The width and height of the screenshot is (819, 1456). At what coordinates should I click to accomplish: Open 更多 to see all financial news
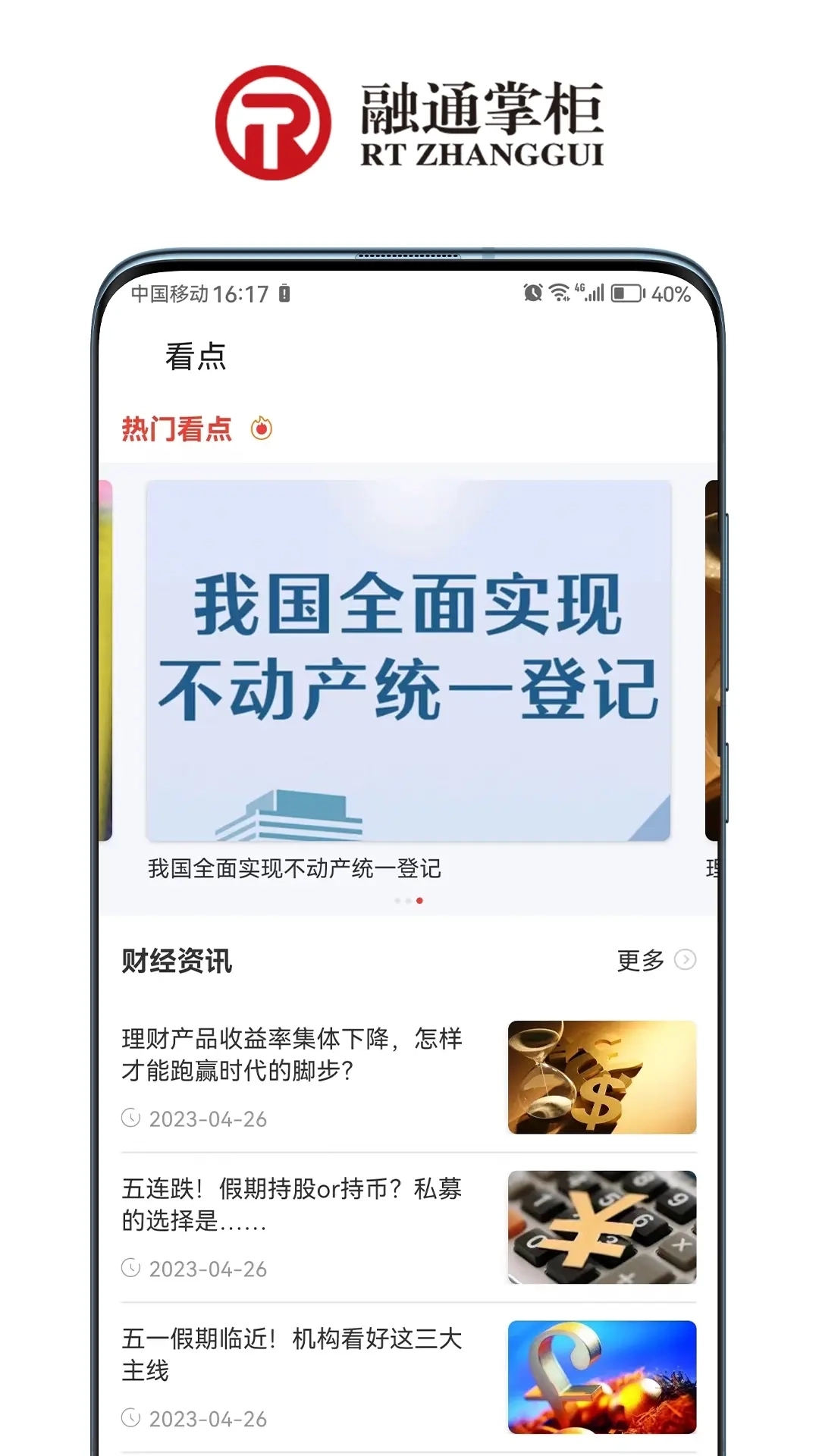[639, 961]
